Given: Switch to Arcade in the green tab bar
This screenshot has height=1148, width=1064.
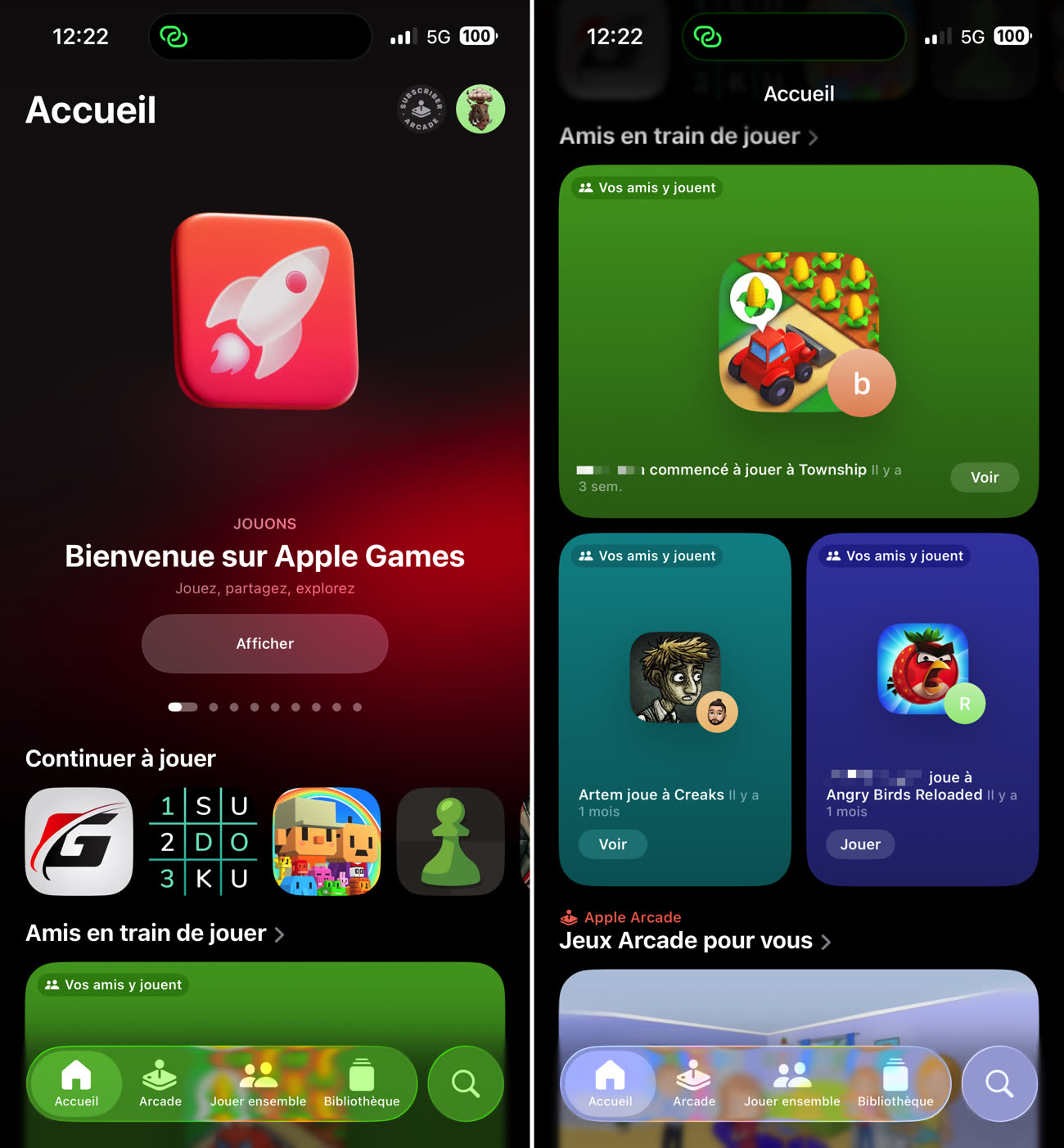Looking at the screenshot, I should click(160, 1083).
